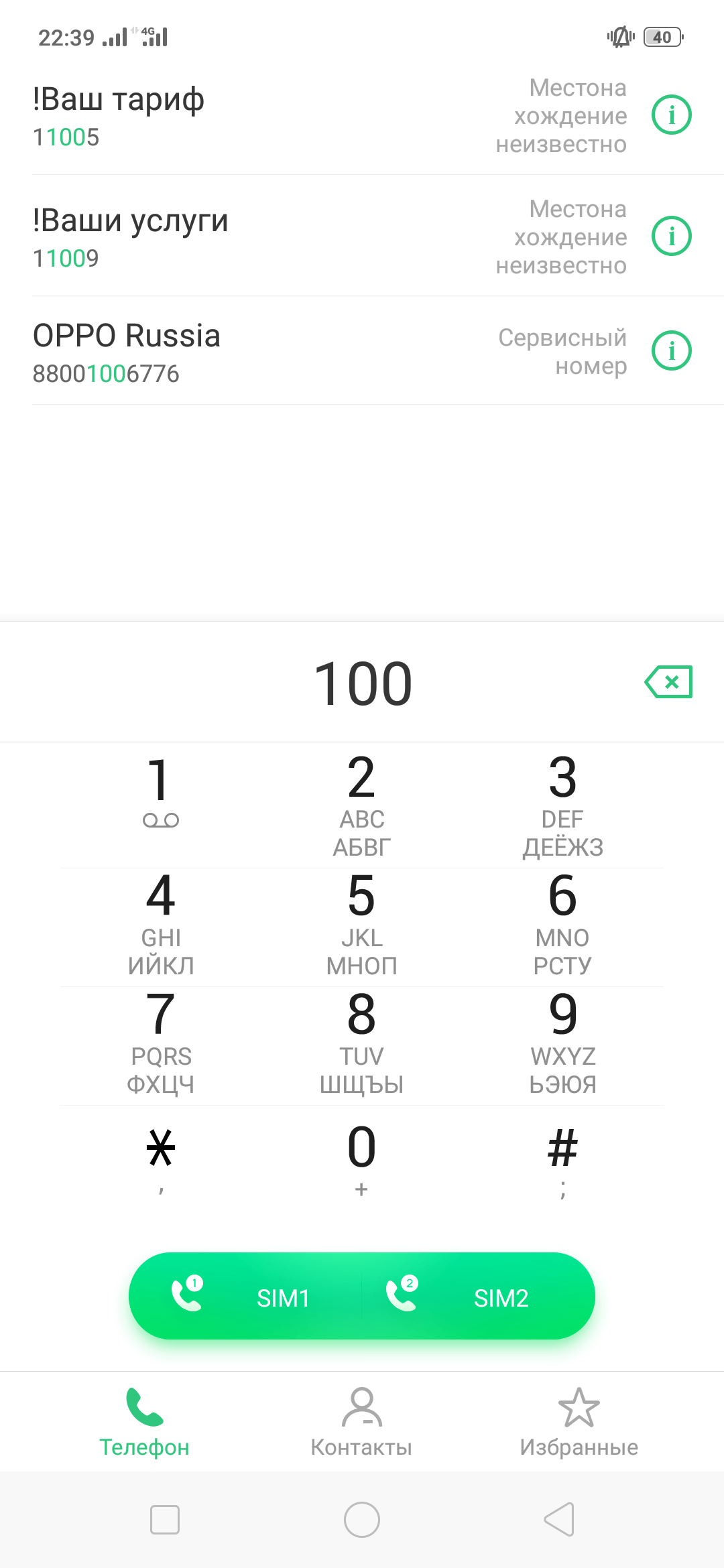Switch to the Контакты tab
Viewport: 724px width, 1568px height.
coord(361,1421)
